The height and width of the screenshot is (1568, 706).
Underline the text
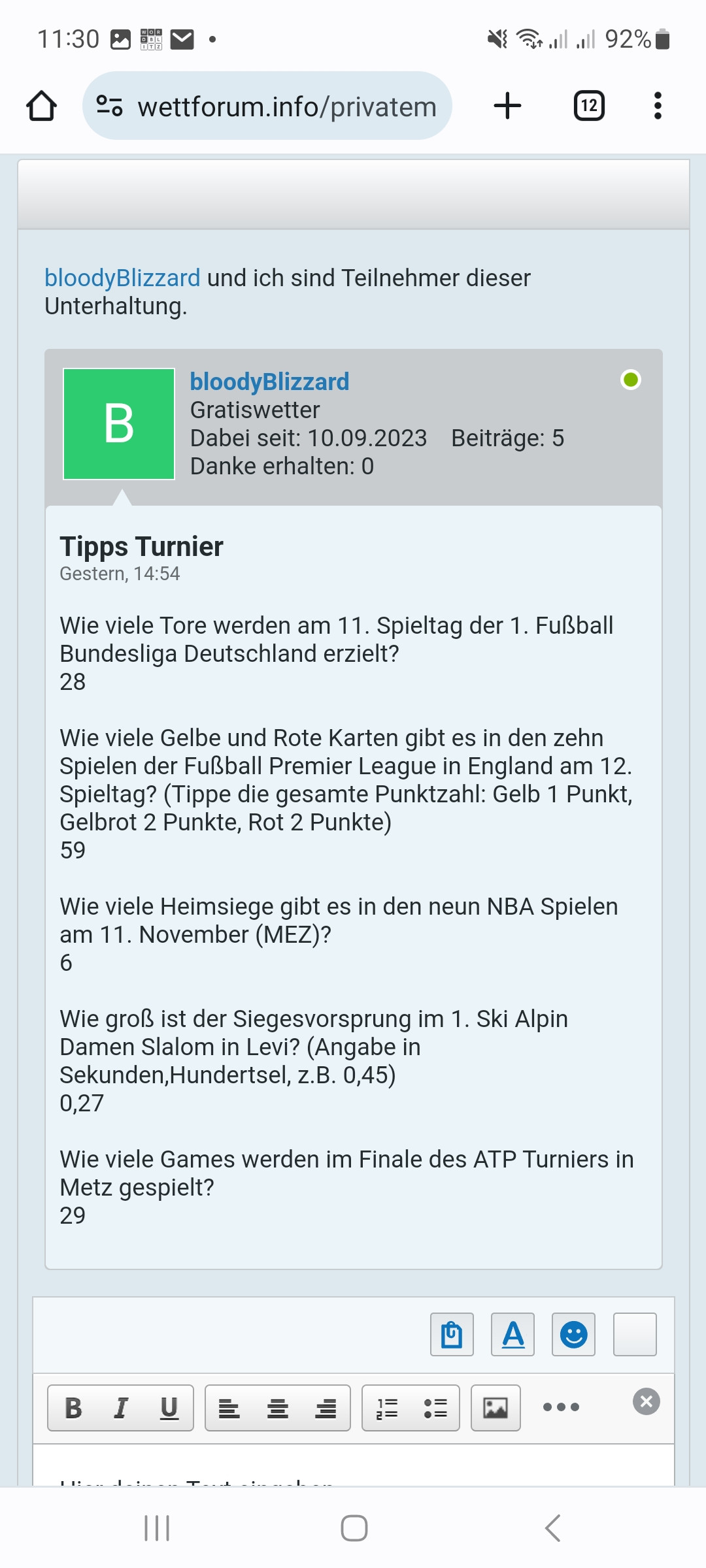click(169, 1408)
